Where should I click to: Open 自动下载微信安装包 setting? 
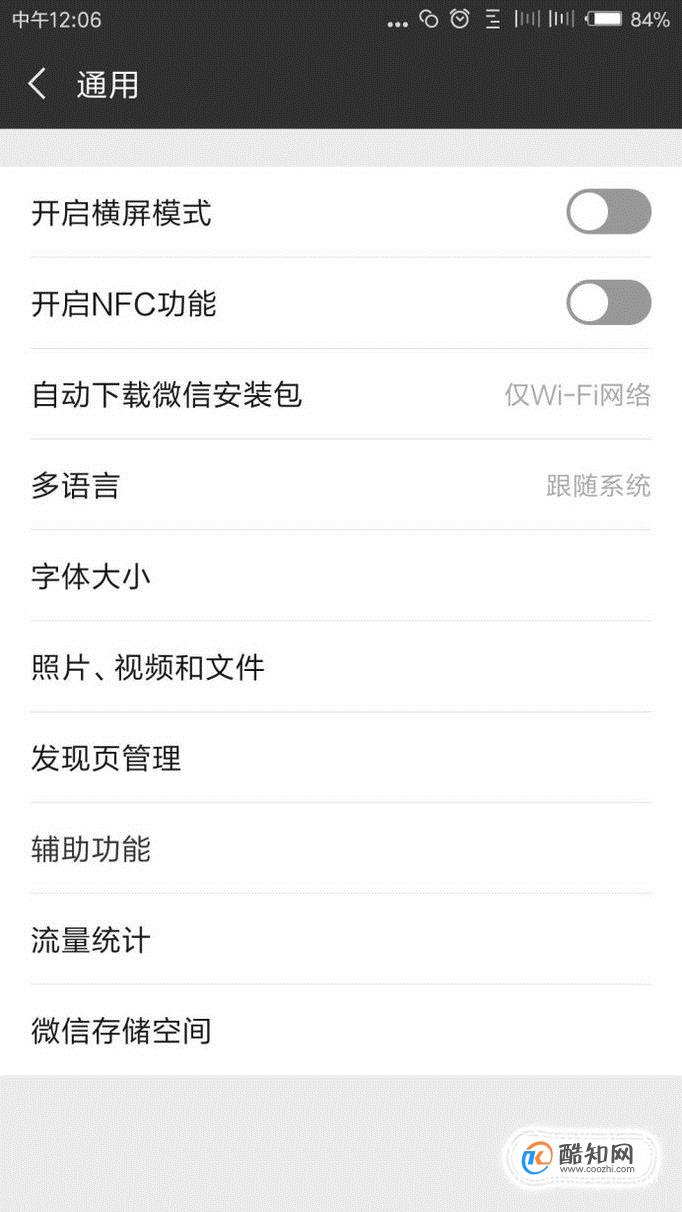tap(341, 394)
